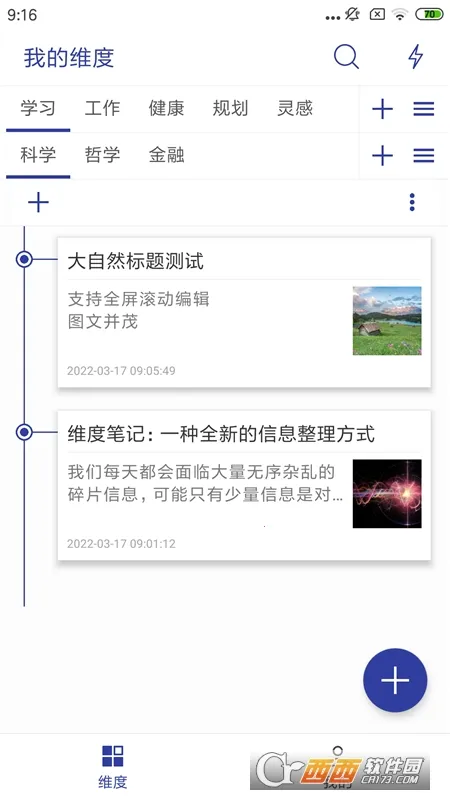The image size is (450, 800).
Task: Select the 灵感 tab
Action: [x=294, y=109]
